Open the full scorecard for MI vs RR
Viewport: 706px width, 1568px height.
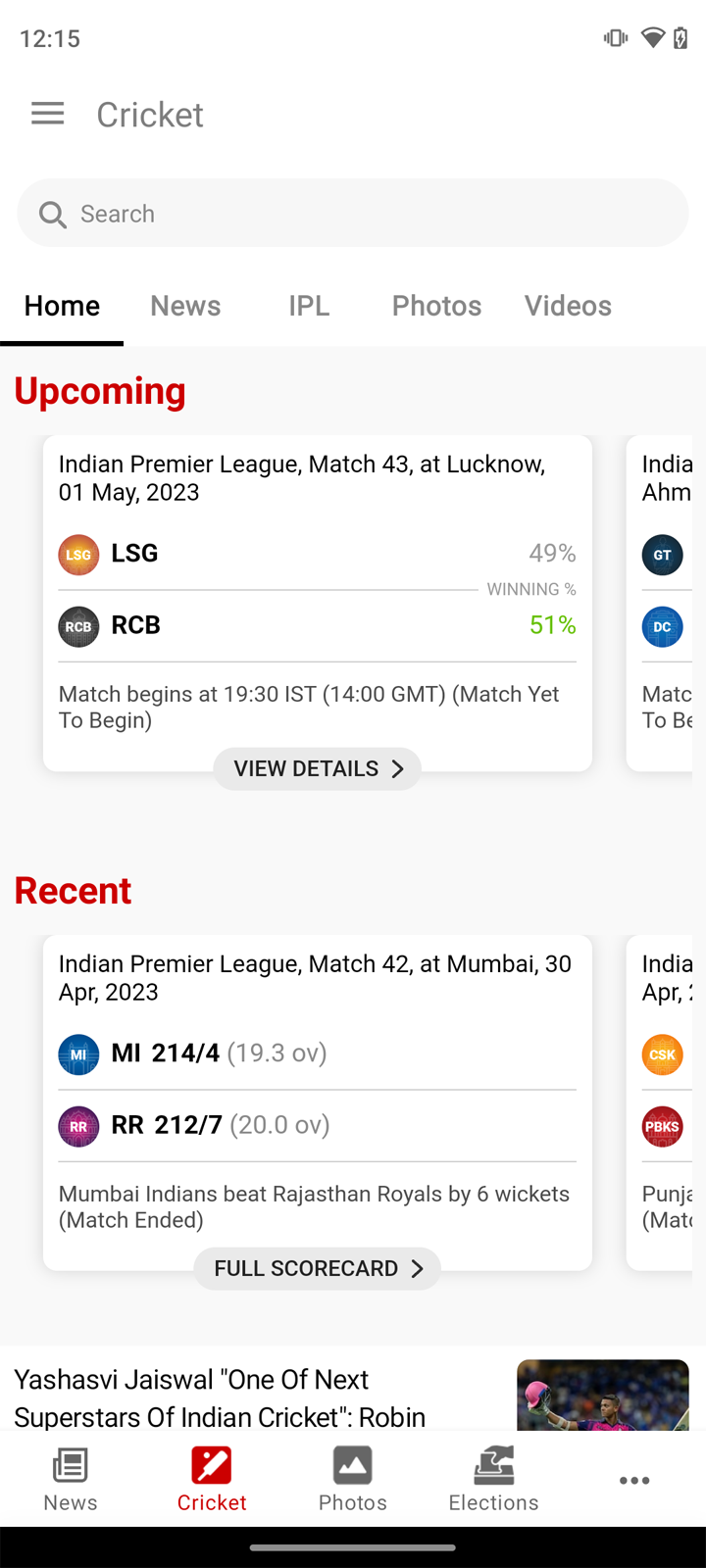(318, 1268)
